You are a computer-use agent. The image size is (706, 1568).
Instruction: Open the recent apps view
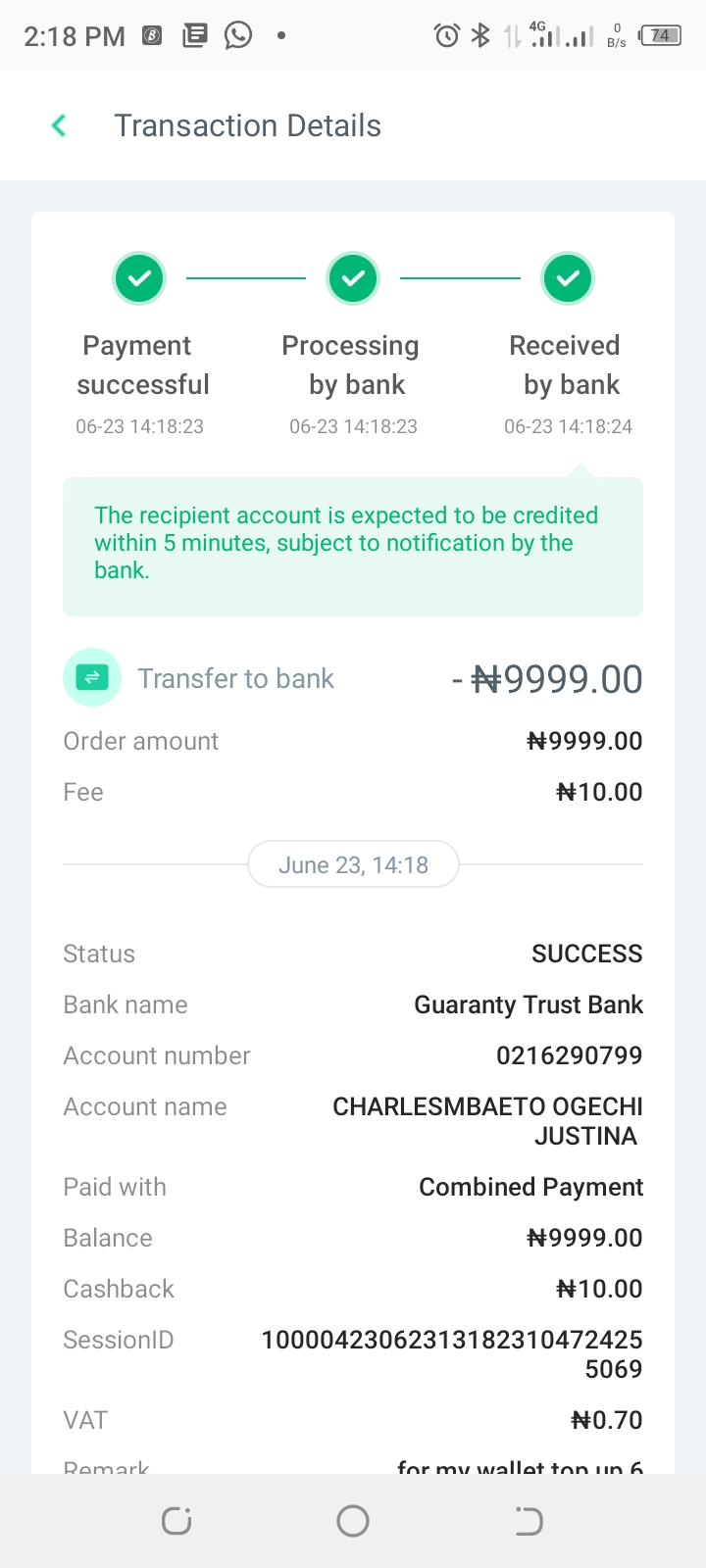tap(176, 1521)
